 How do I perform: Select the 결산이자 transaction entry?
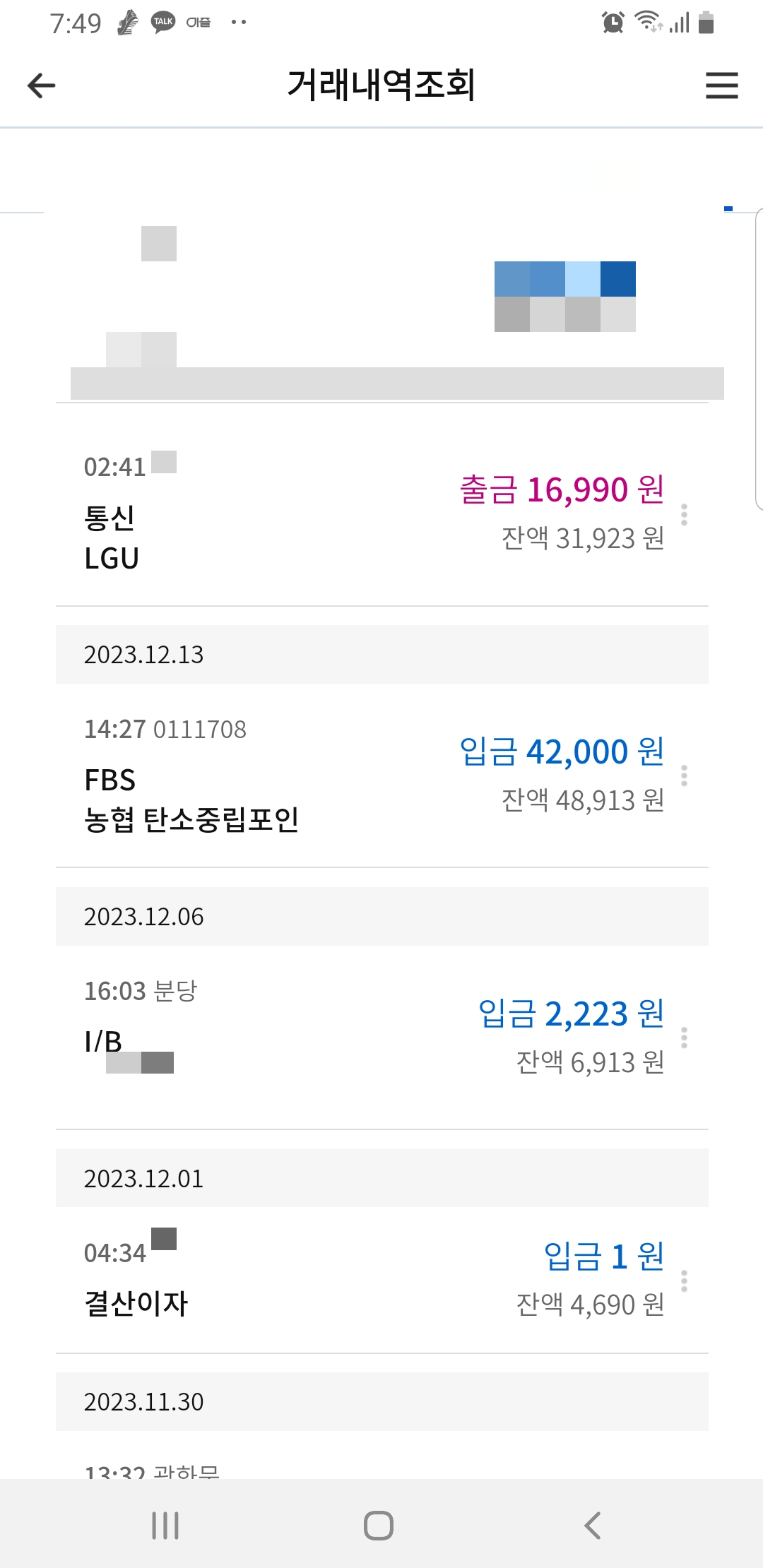tap(135, 1303)
